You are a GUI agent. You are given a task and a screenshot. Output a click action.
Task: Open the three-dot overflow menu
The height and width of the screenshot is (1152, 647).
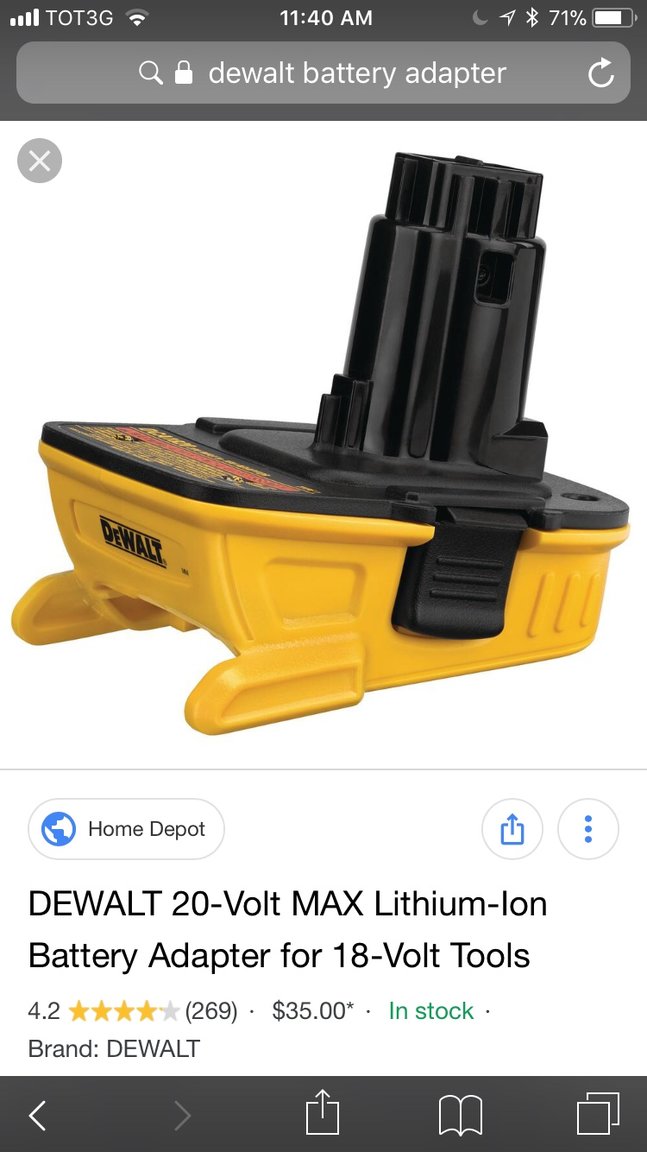[x=588, y=829]
